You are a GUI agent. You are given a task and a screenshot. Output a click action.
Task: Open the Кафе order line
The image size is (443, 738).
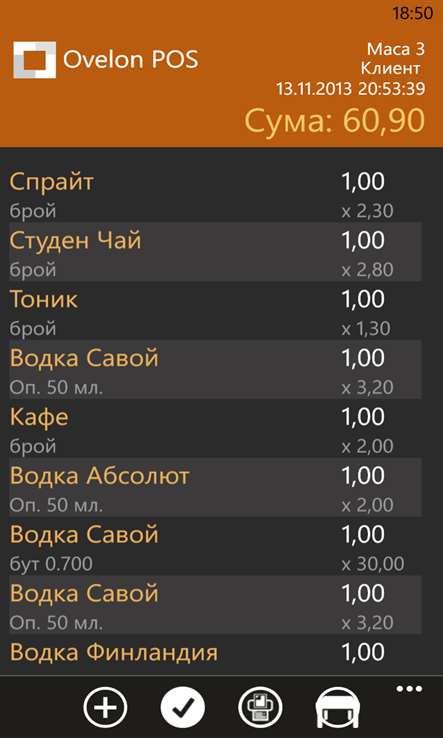pyautogui.click(x=215, y=428)
